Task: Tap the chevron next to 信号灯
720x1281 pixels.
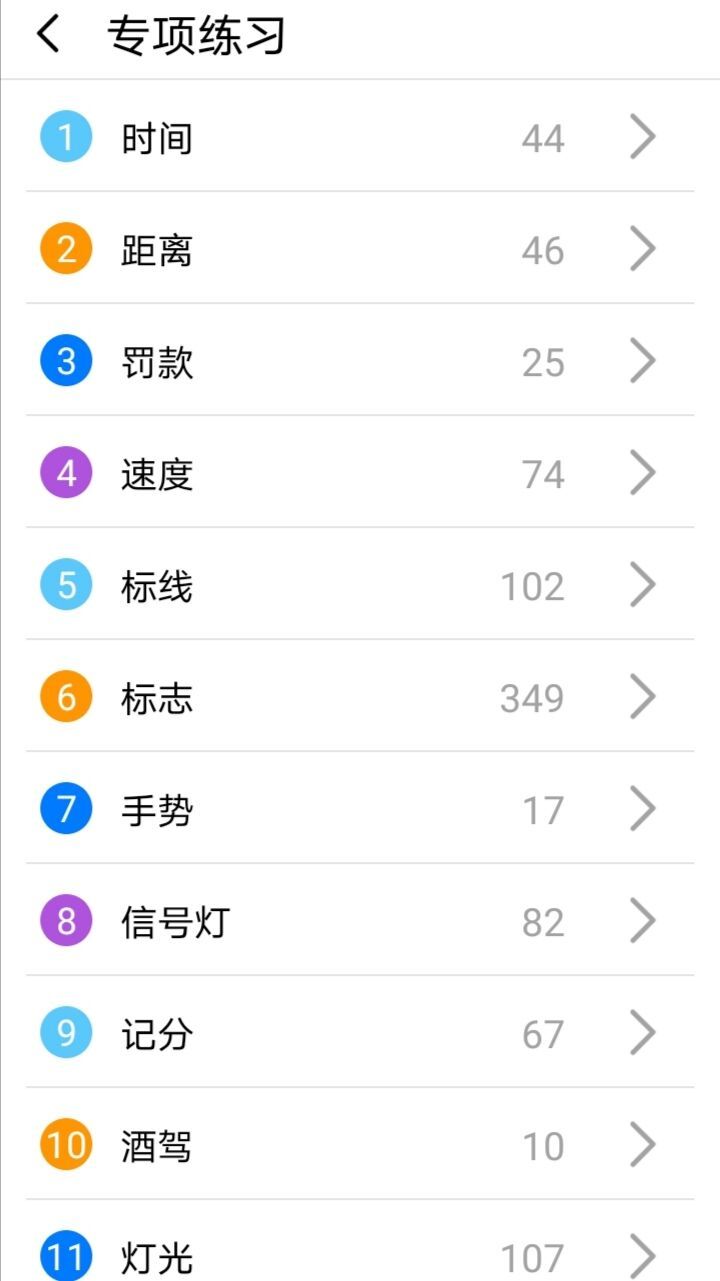Action: pyautogui.click(x=643, y=921)
